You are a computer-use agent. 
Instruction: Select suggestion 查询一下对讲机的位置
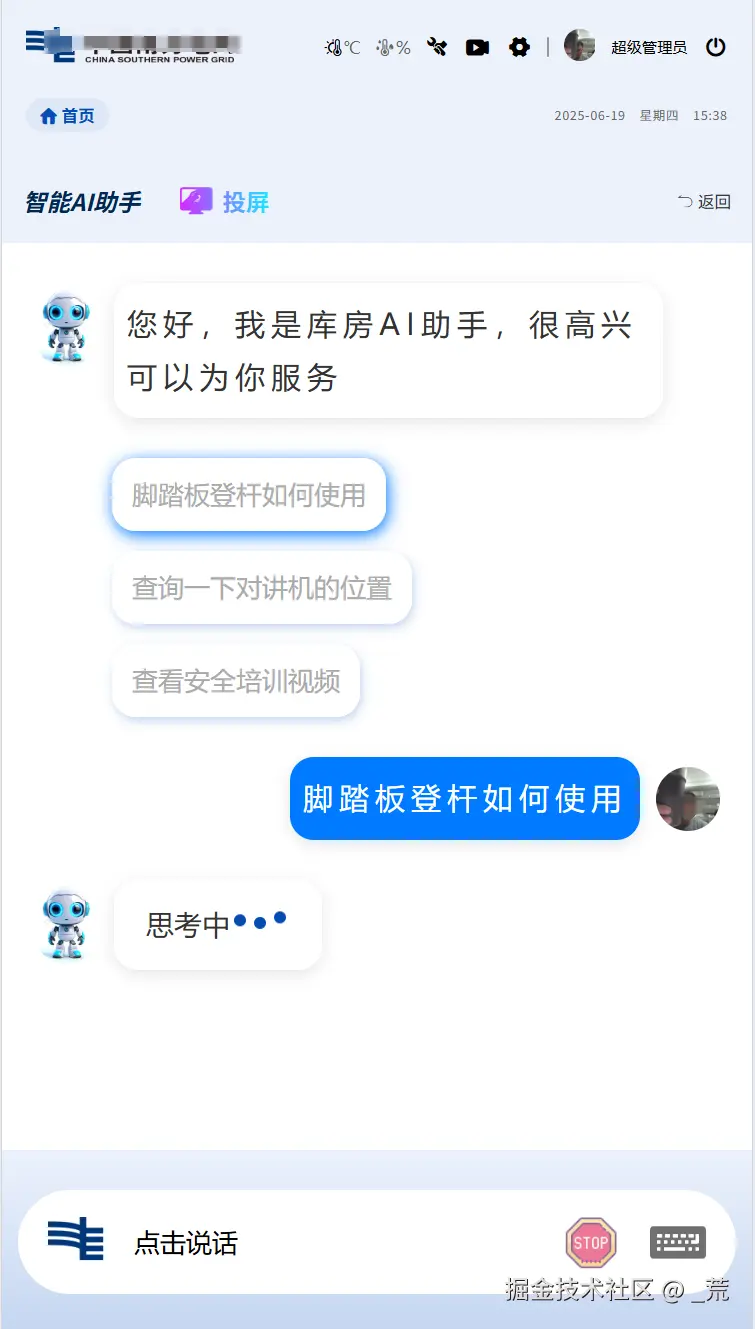(262, 588)
